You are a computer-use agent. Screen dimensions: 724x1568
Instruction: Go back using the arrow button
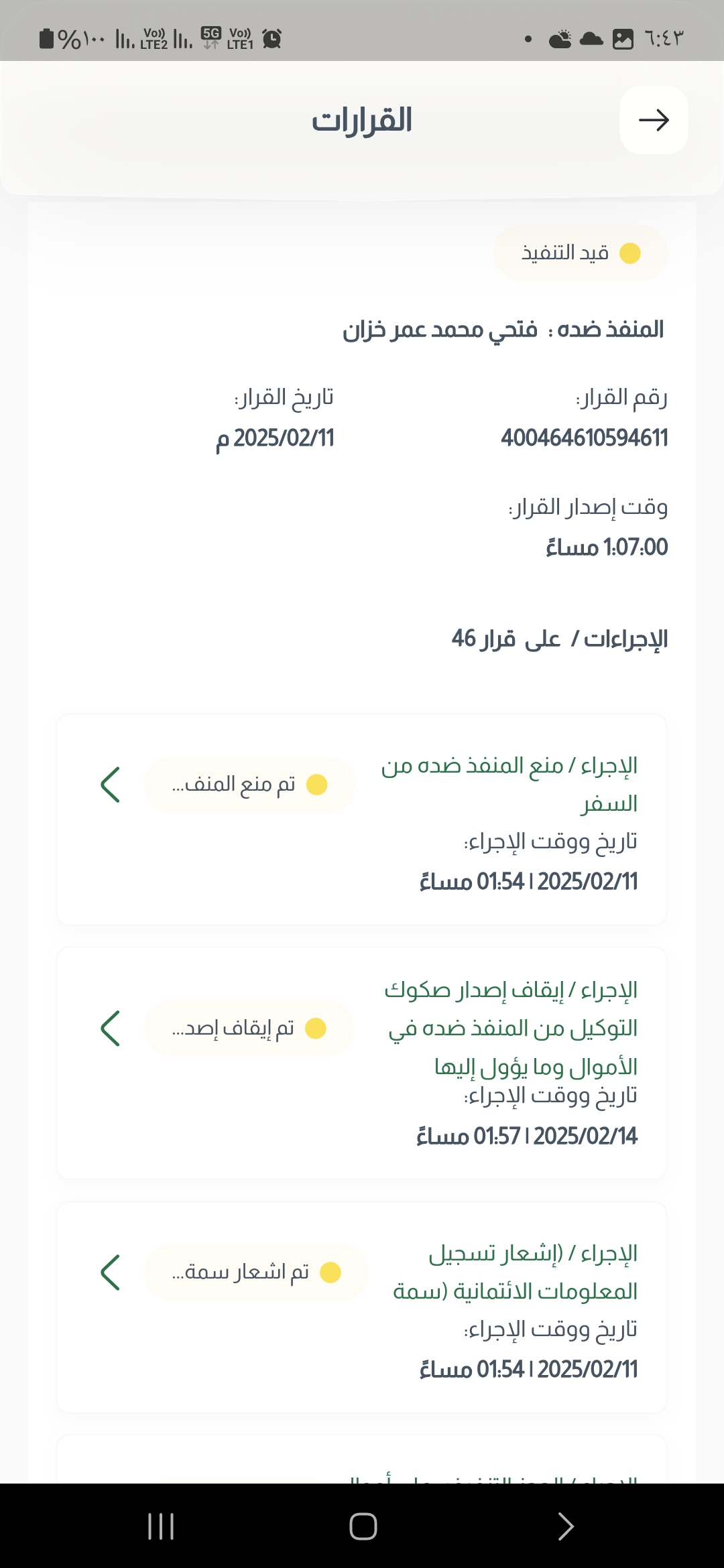click(654, 120)
